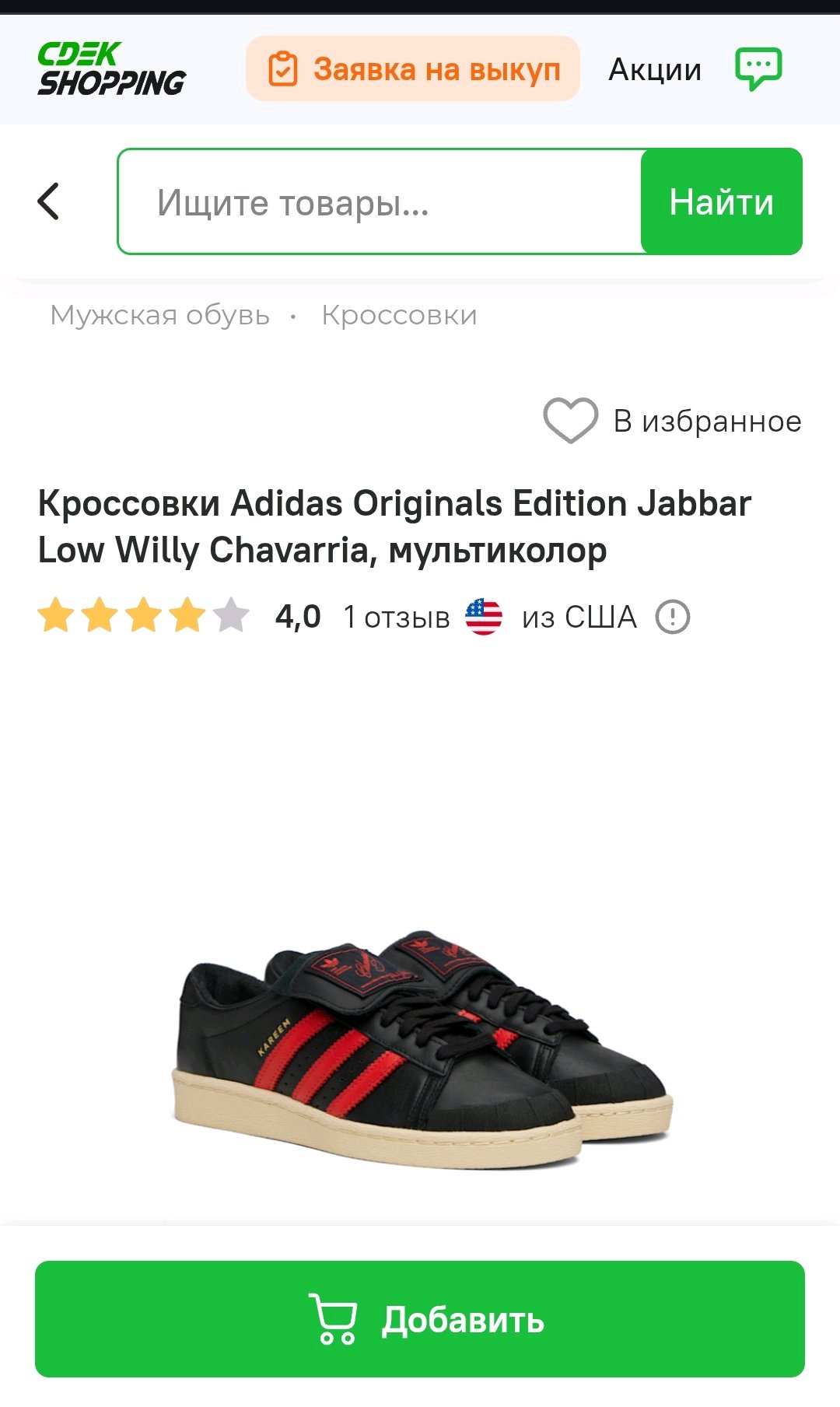Image resolution: width=840 pixels, height=1407 pixels.
Task: Add item to cart with Добавить
Action: click(x=420, y=1319)
